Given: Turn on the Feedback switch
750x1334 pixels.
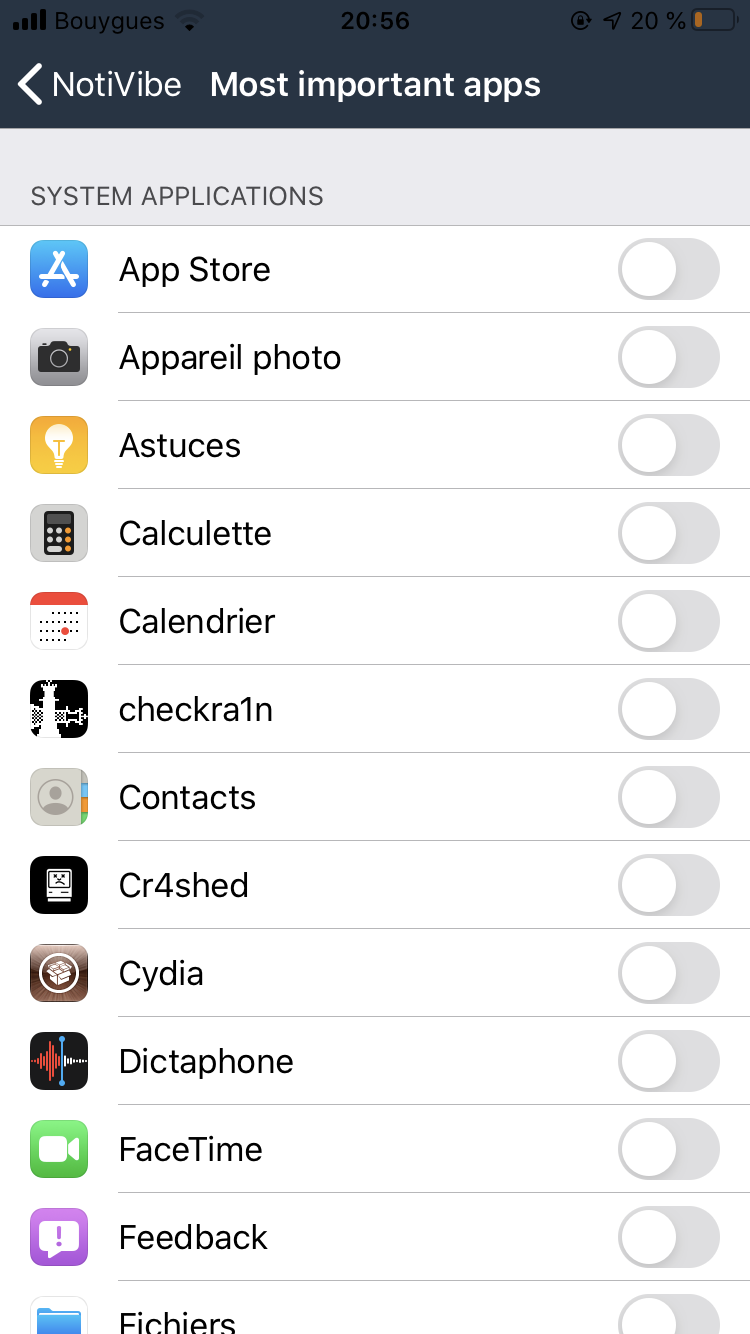Looking at the screenshot, I should point(669,1237).
